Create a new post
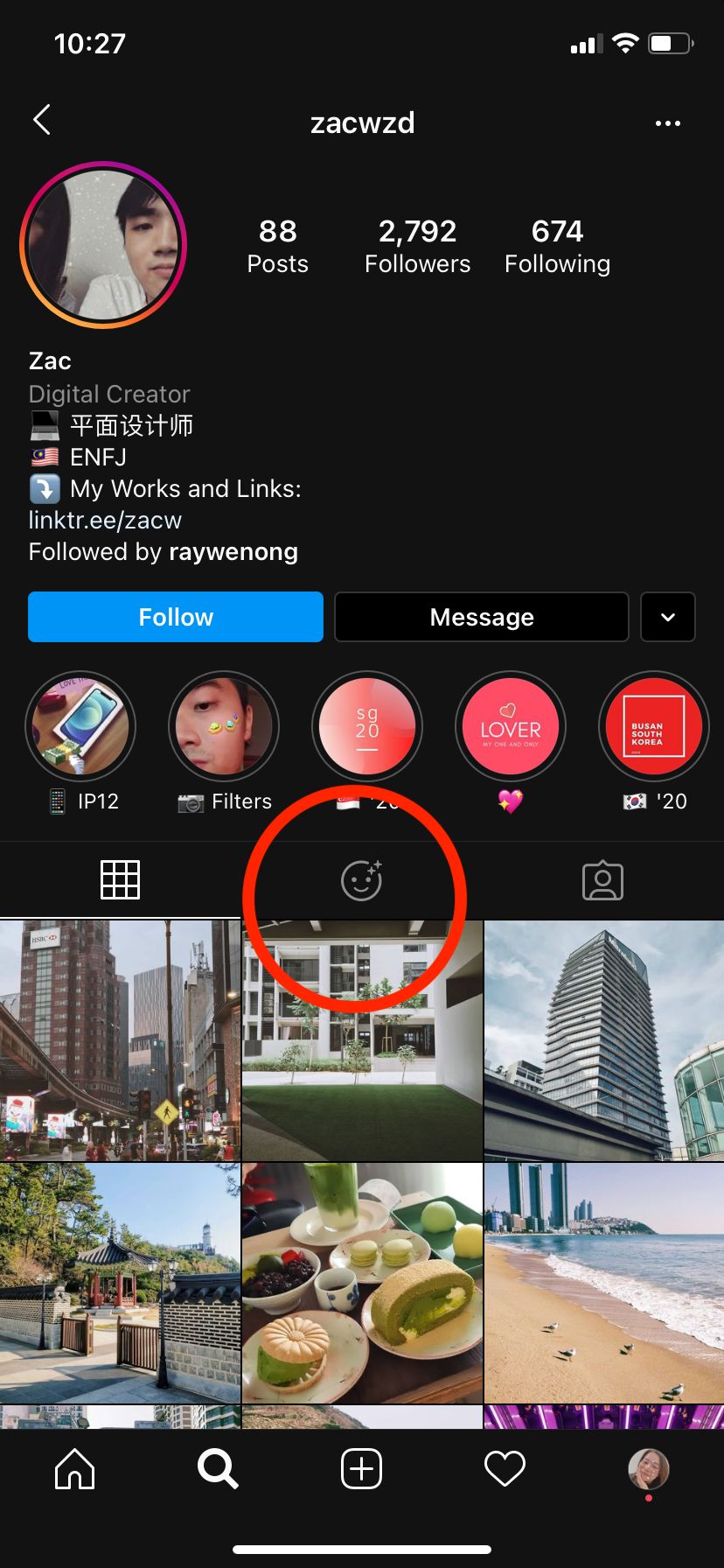Viewport: 724px width, 1568px height. (x=361, y=1469)
